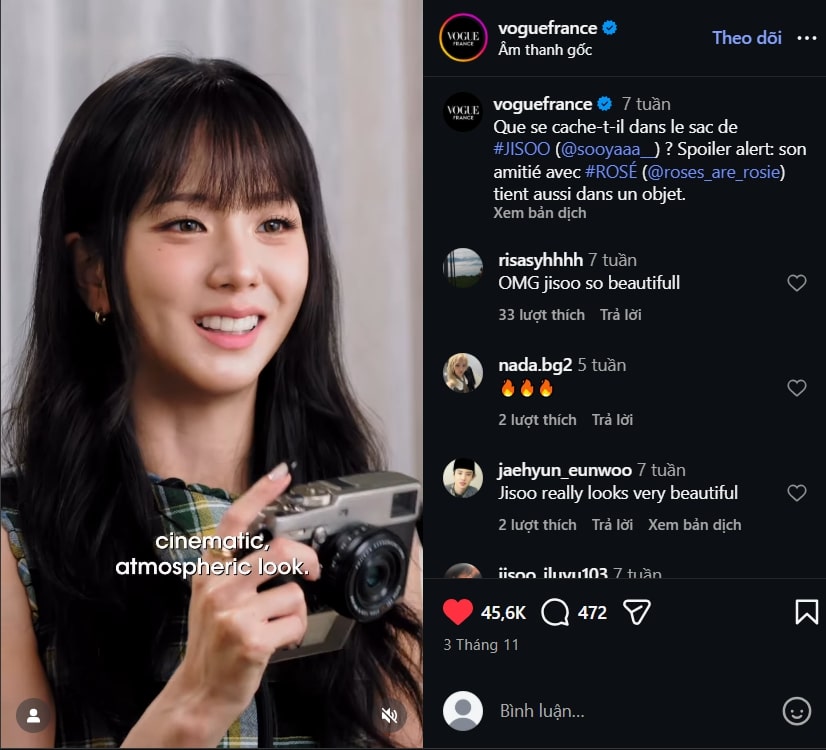826x750 pixels.
Task: Open the comments bubble icon
Action: (x=555, y=612)
